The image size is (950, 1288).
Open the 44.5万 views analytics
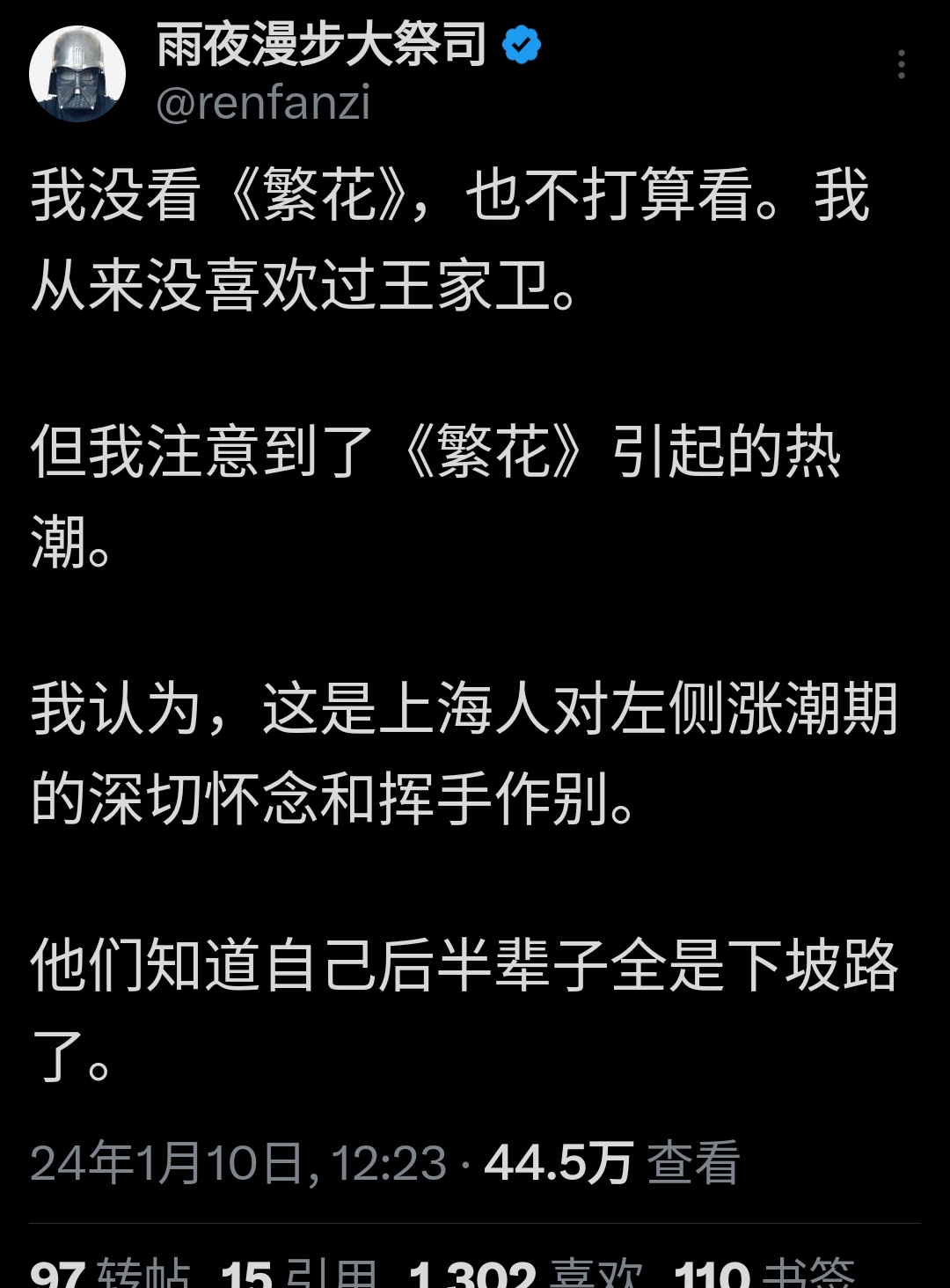(611, 1162)
